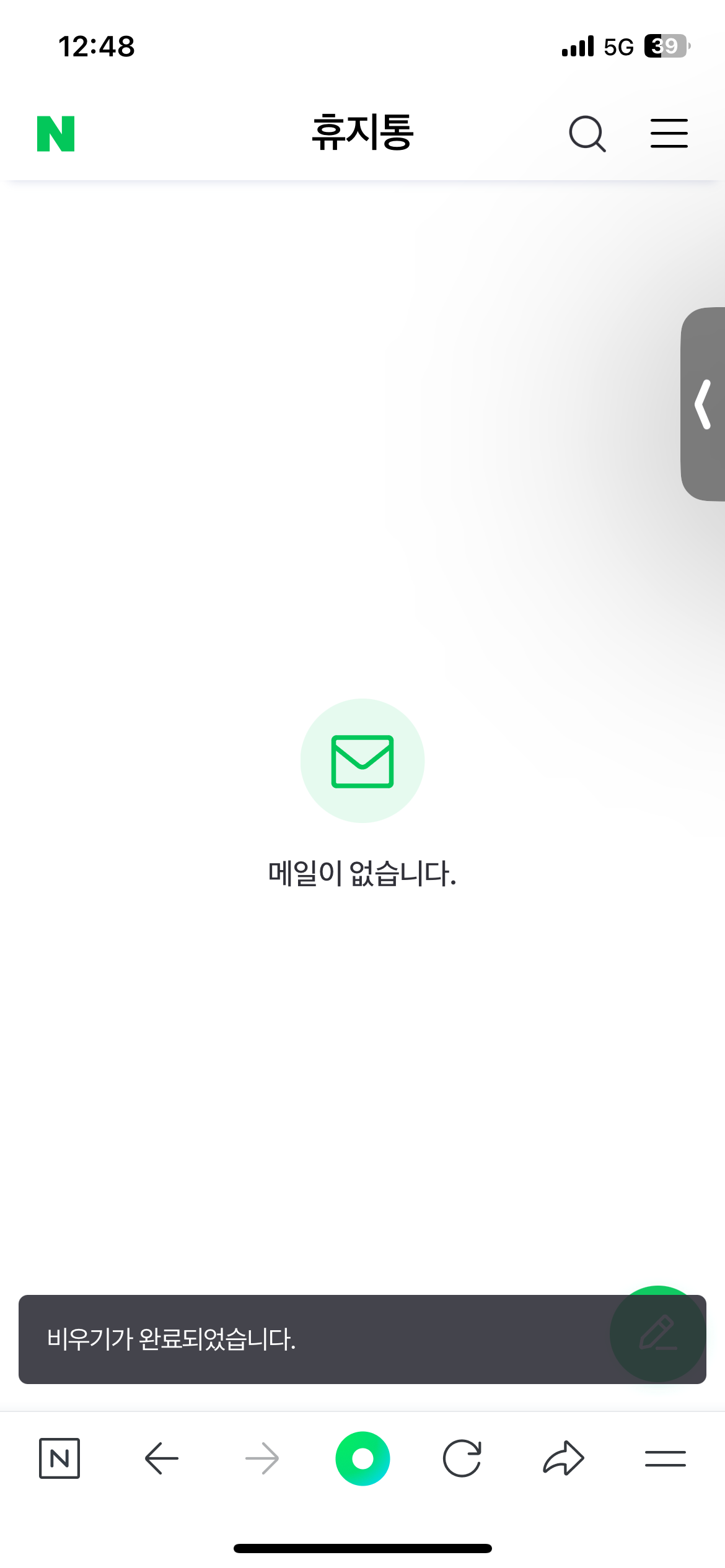Share this page
The width and height of the screenshot is (725, 1568).
(563, 1458)
